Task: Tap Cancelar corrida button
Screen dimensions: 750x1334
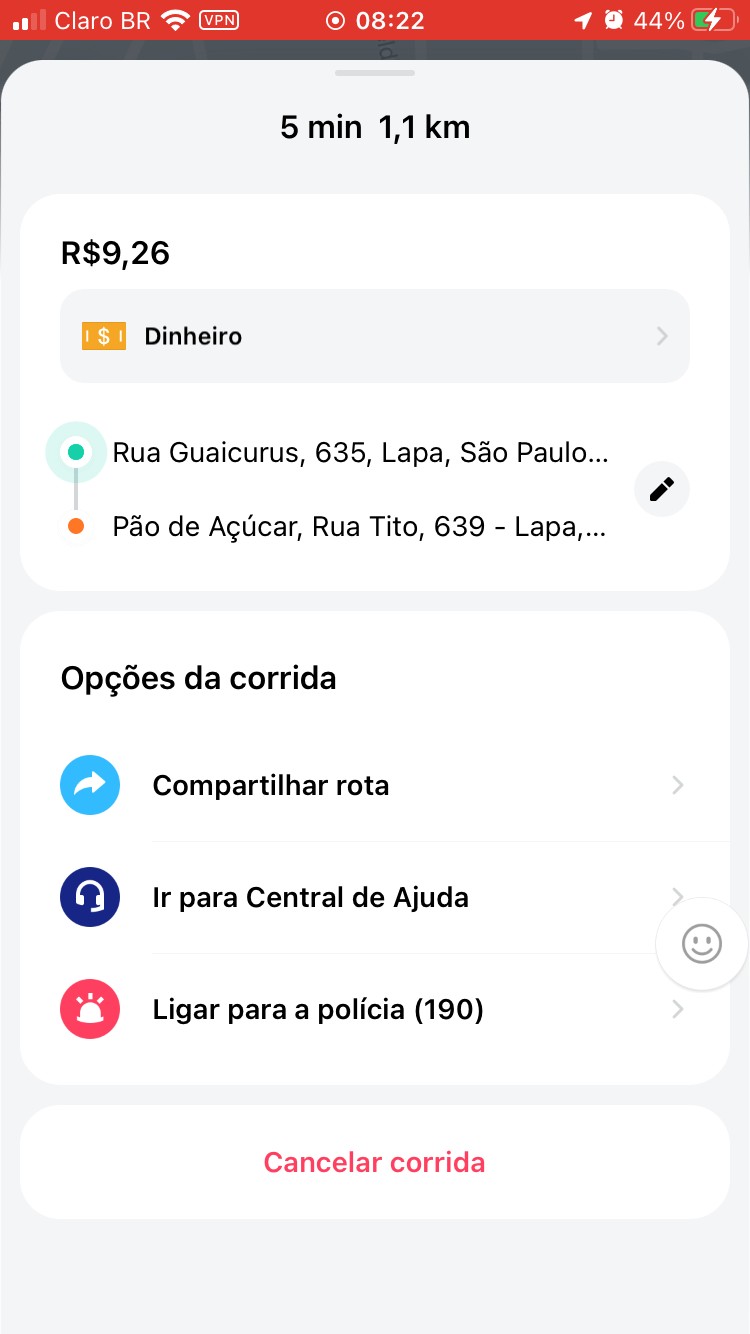Action: pyautogui.click(x=374, y=1162)
